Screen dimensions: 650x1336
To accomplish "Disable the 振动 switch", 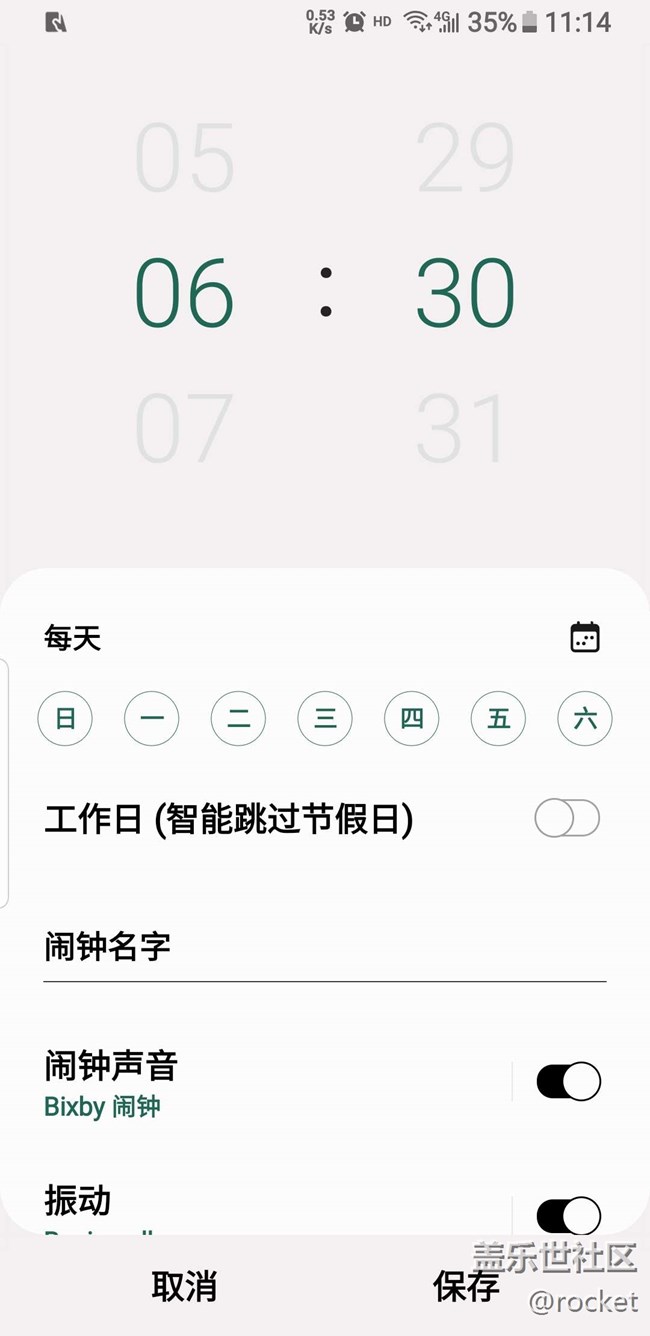I will 568,1216.
